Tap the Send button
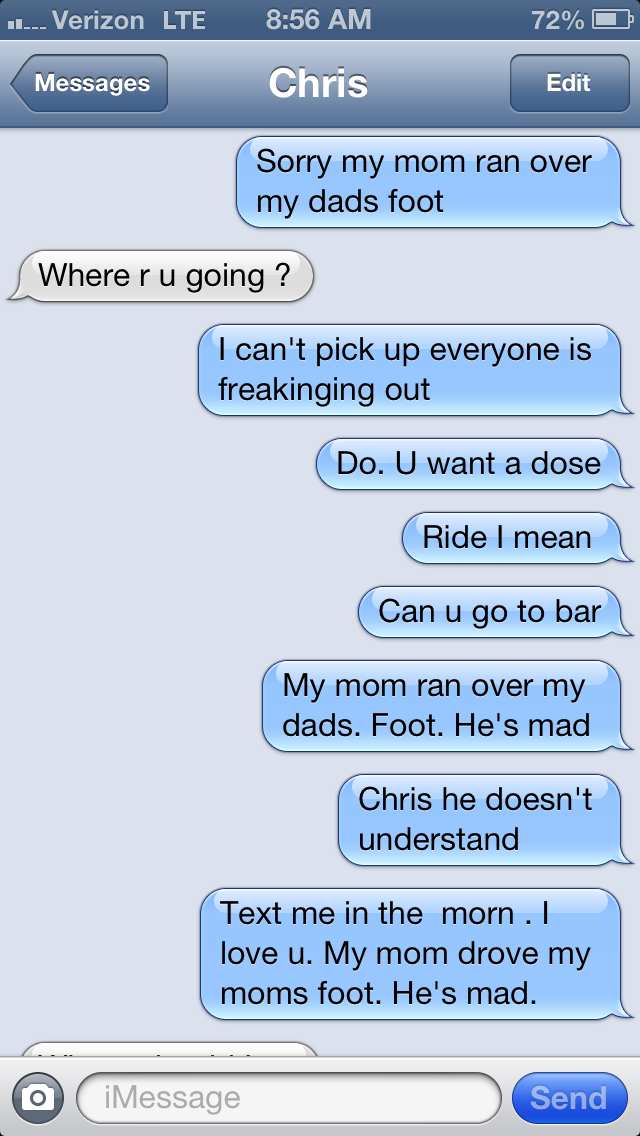Image resolution: width=640 pixels, height=1136 pixels. [x=568, y=1097]
